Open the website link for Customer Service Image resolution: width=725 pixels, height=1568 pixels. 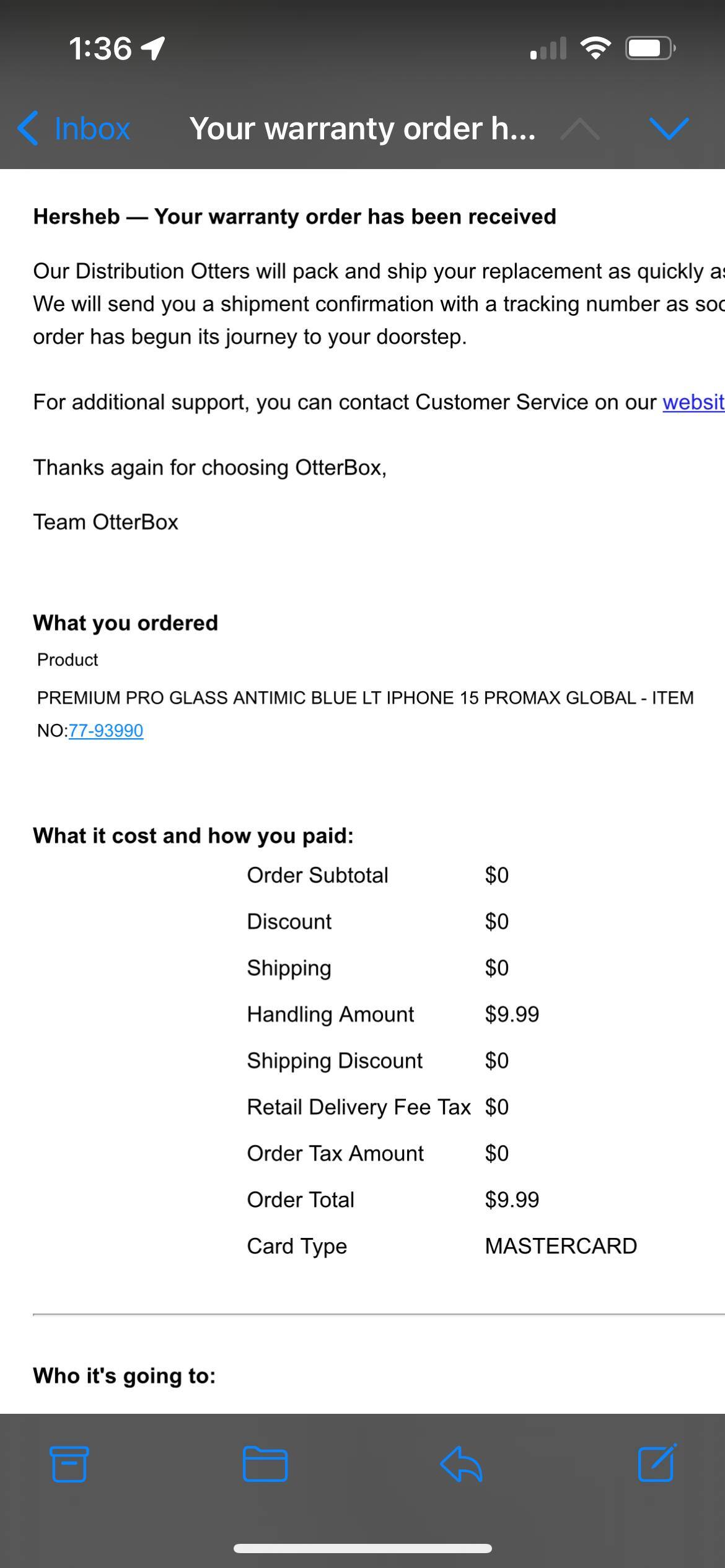point(693,403)
